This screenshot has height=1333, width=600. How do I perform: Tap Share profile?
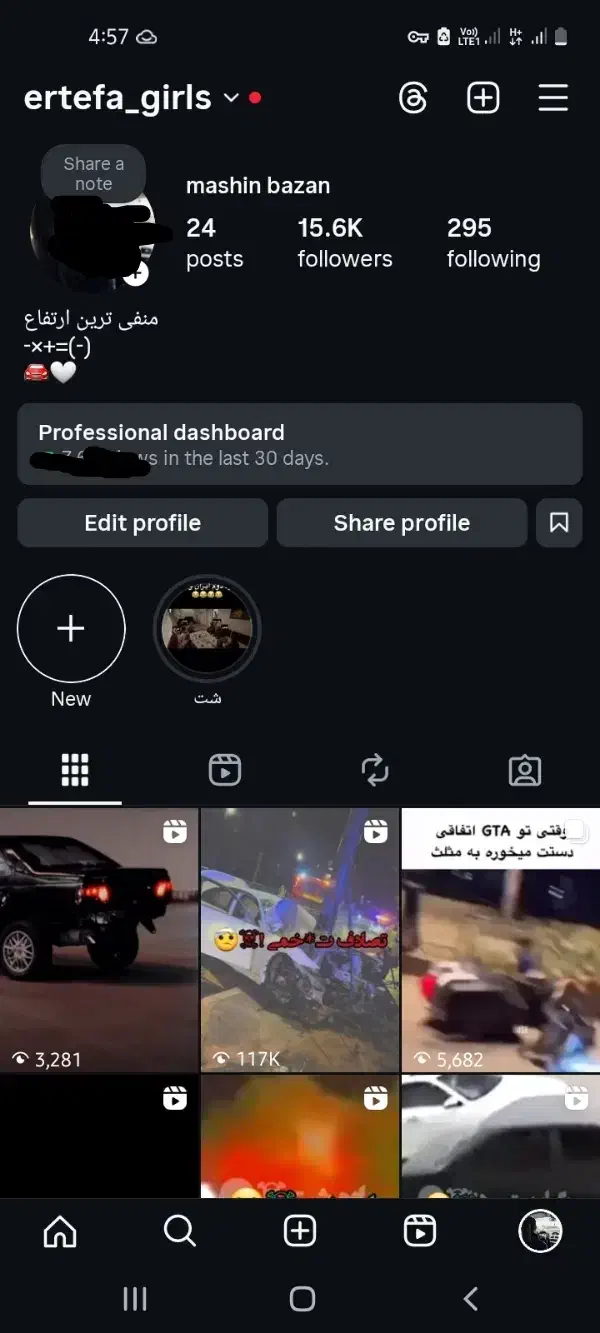(x=401, y=523)
